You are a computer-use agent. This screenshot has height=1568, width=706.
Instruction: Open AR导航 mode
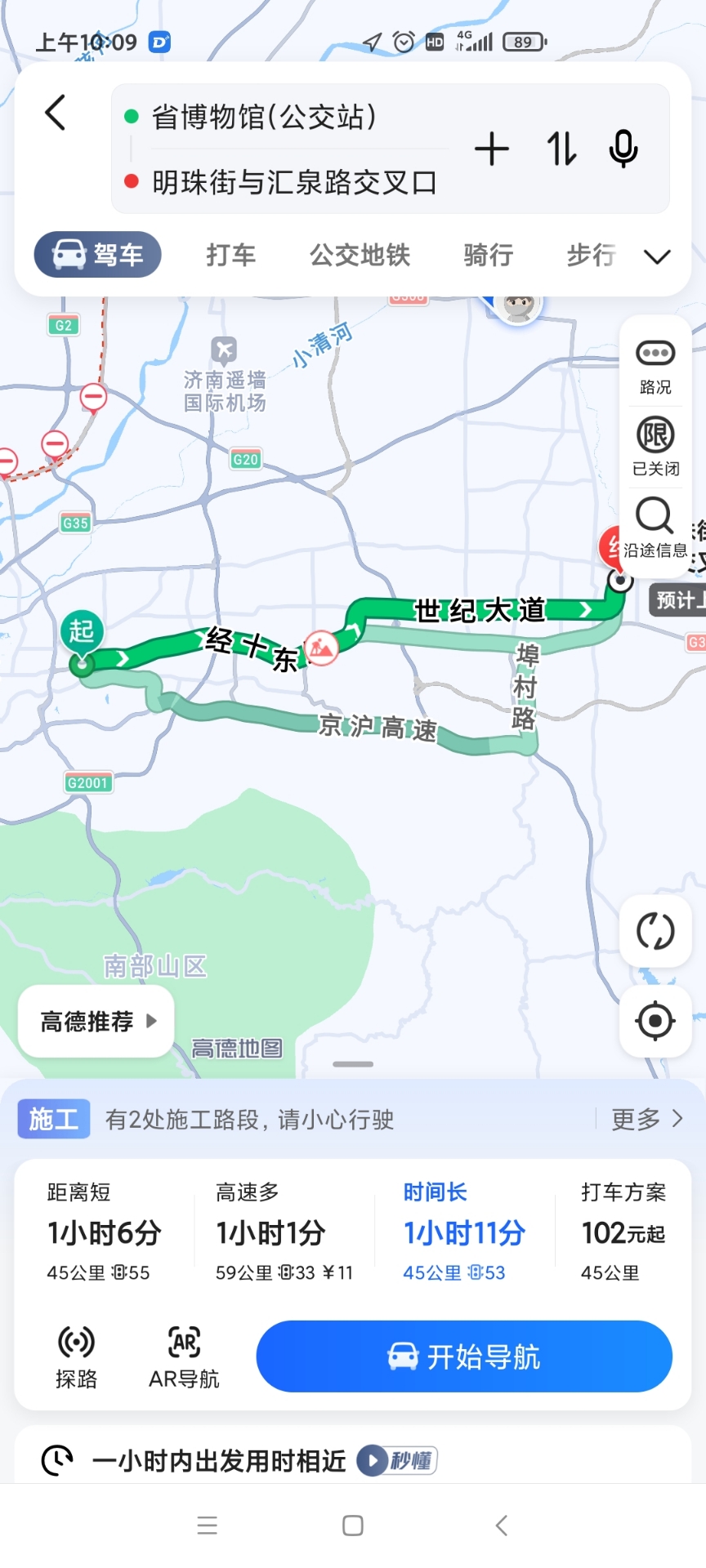[184, 1356]
